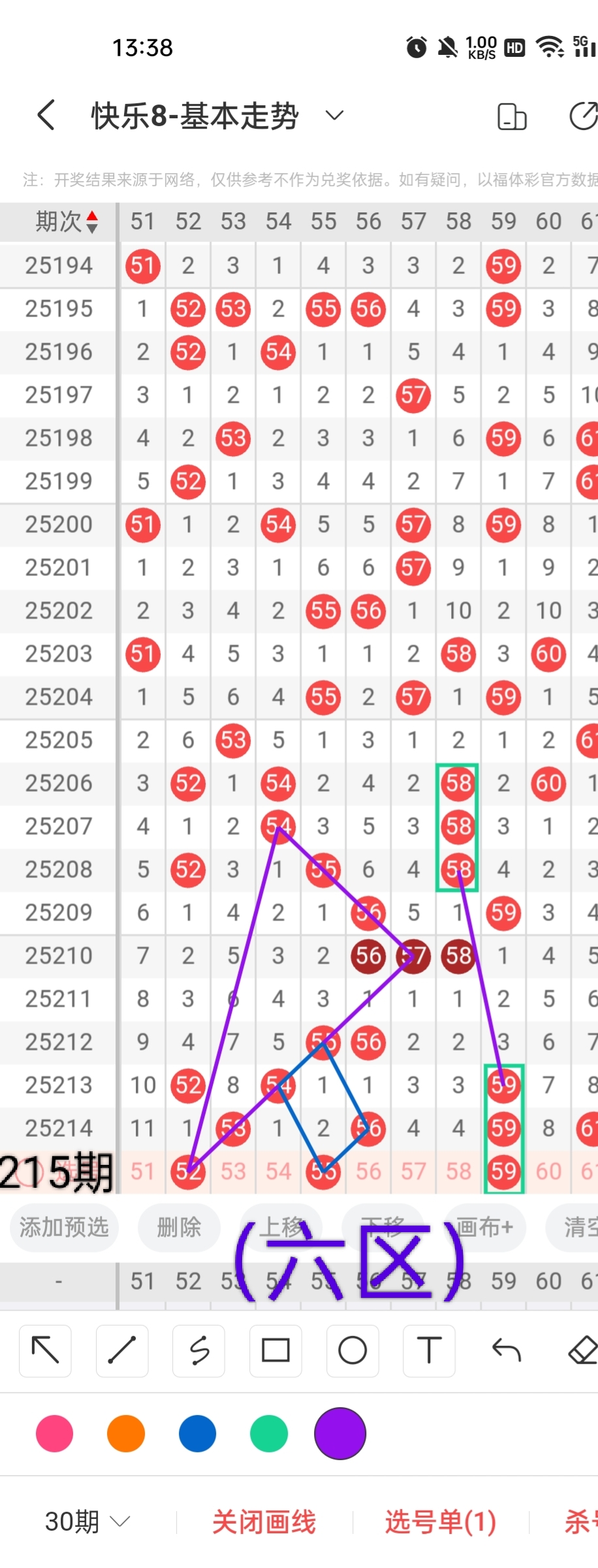The height and width of the screenshot is (1568, 598).
Task: Open the 30期 period dropdown
Action: pyautogui.click(x=87, y=1522)
